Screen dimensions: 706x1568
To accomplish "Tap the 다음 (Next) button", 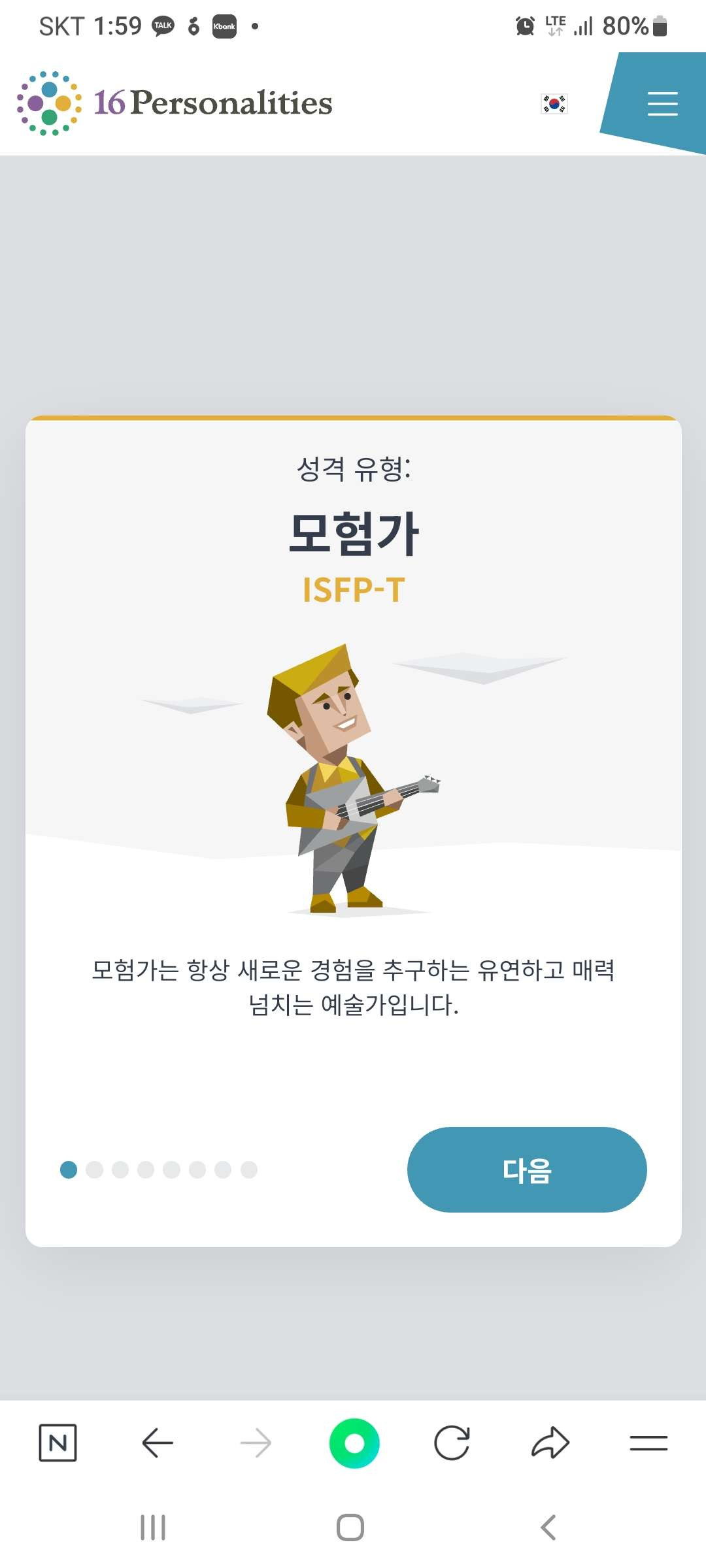I will [527, 1169].
